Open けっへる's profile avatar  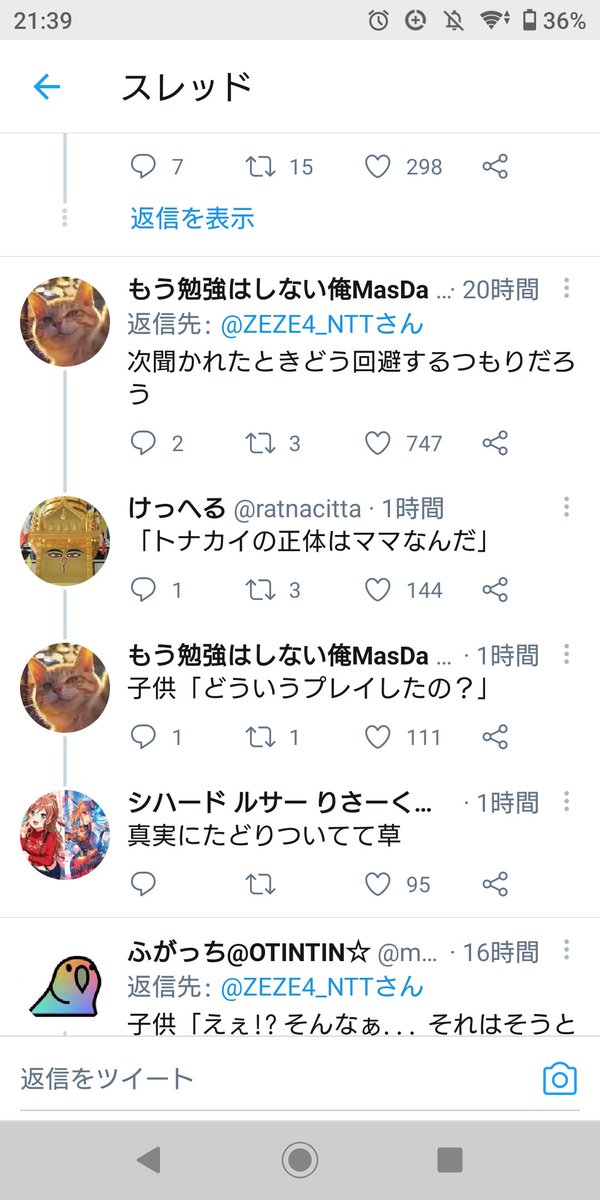pos(65,541)
